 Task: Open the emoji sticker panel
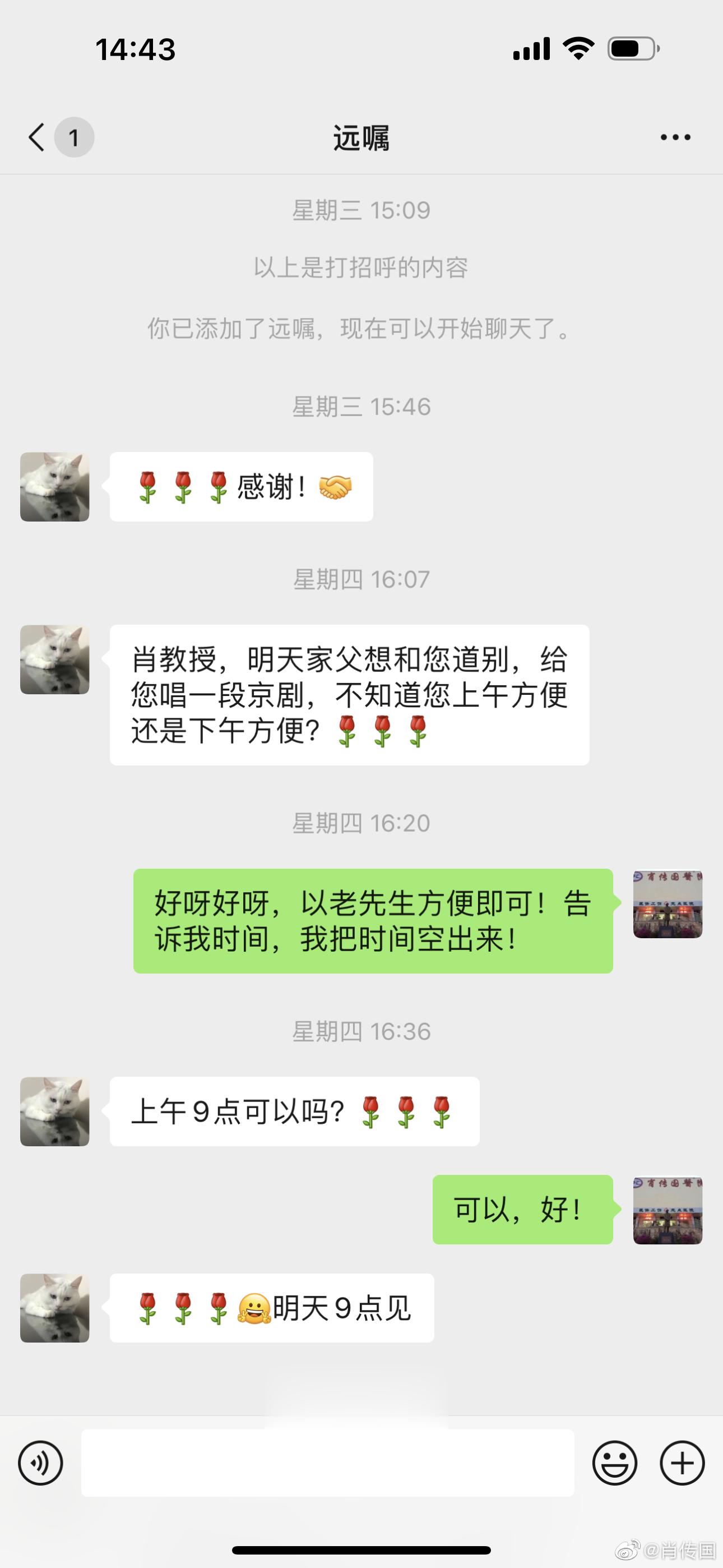coord(615,1463)
